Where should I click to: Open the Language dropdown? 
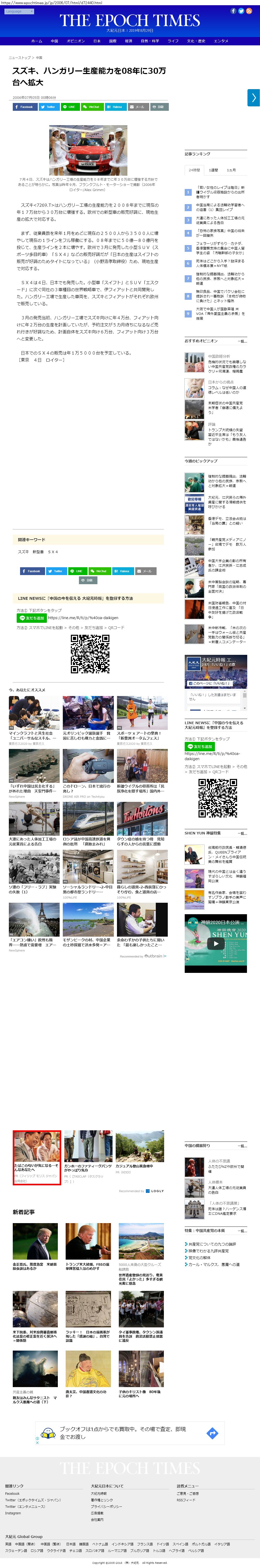19,11
